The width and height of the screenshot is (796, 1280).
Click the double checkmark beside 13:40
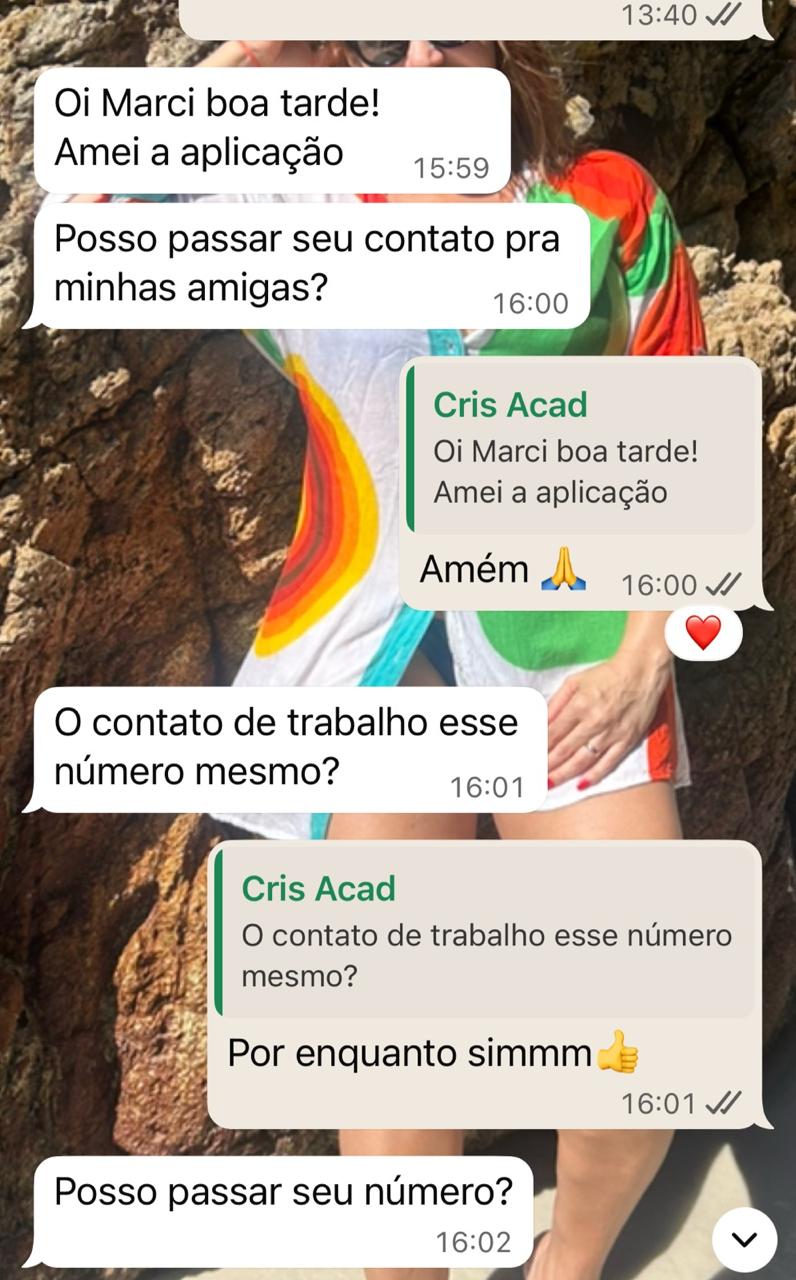722,14
